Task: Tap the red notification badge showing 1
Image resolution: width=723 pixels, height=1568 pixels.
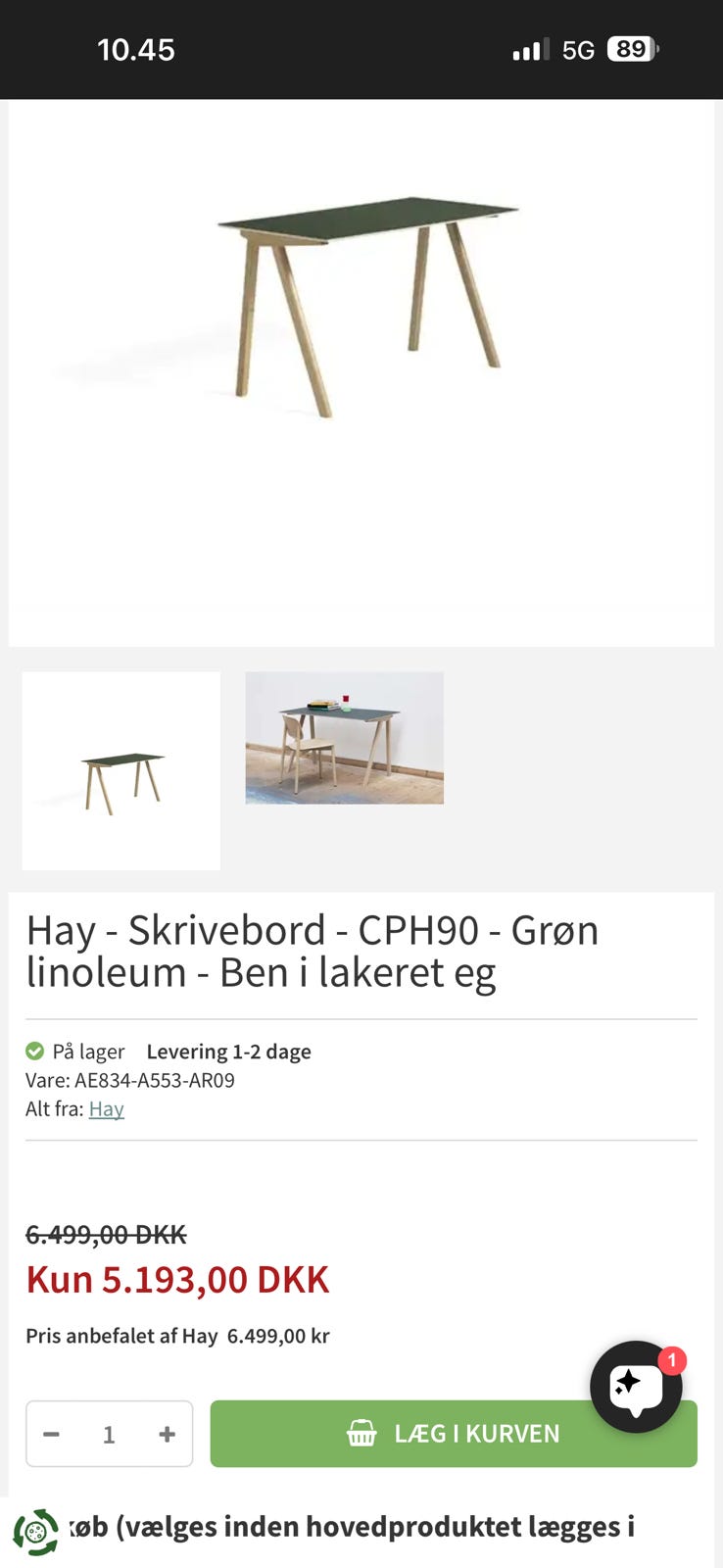Action: pyautogui.click(x=676, y=1360)
